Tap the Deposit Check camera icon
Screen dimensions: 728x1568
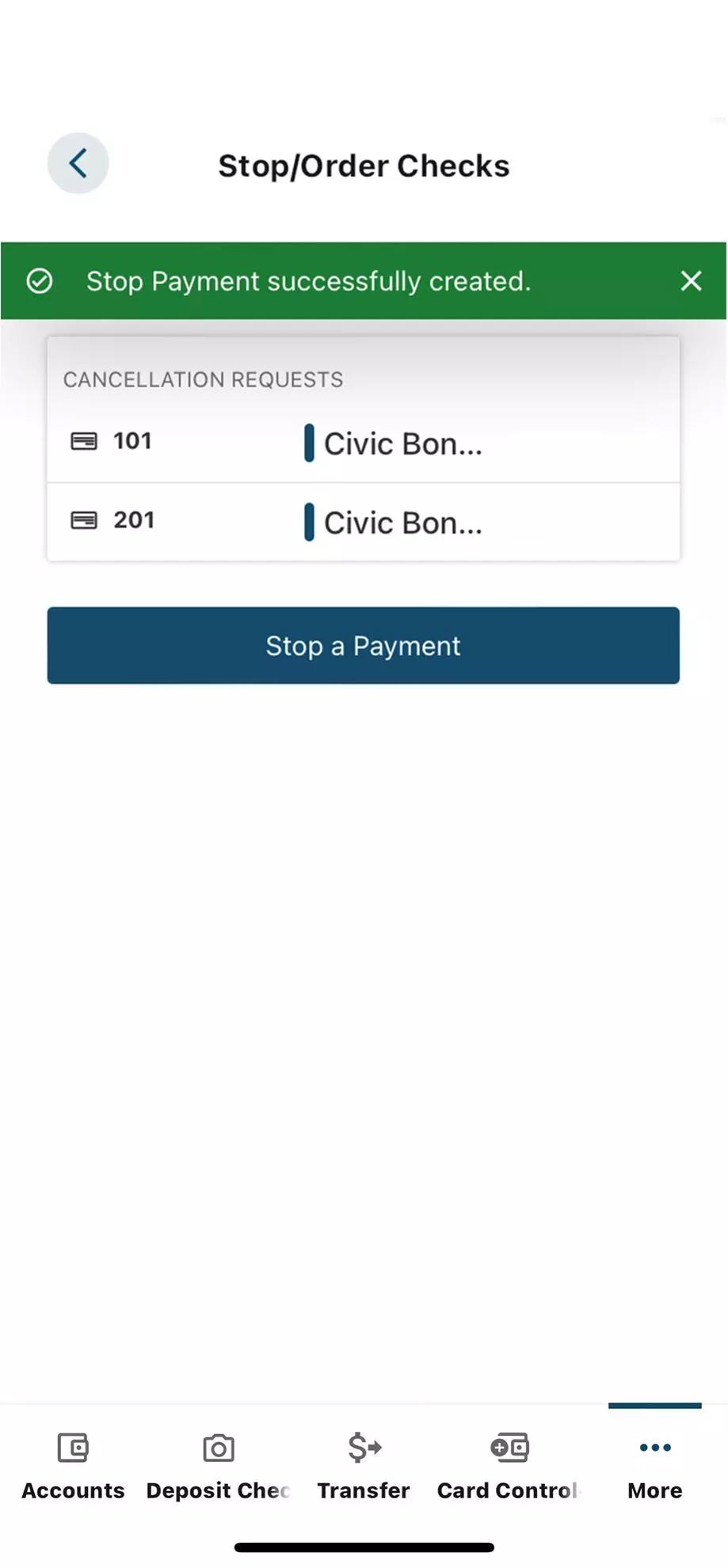point(218,1447)
